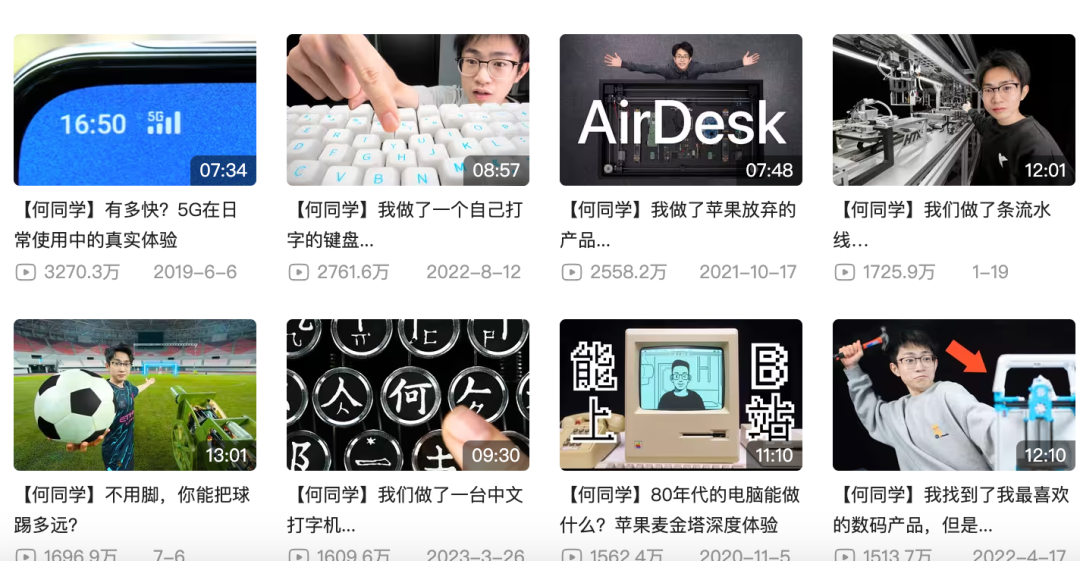Image resolution: width=1080 pixels, height=561 pixels.
Task: Watch the assembly line video
Action: (x=953, y=110)
